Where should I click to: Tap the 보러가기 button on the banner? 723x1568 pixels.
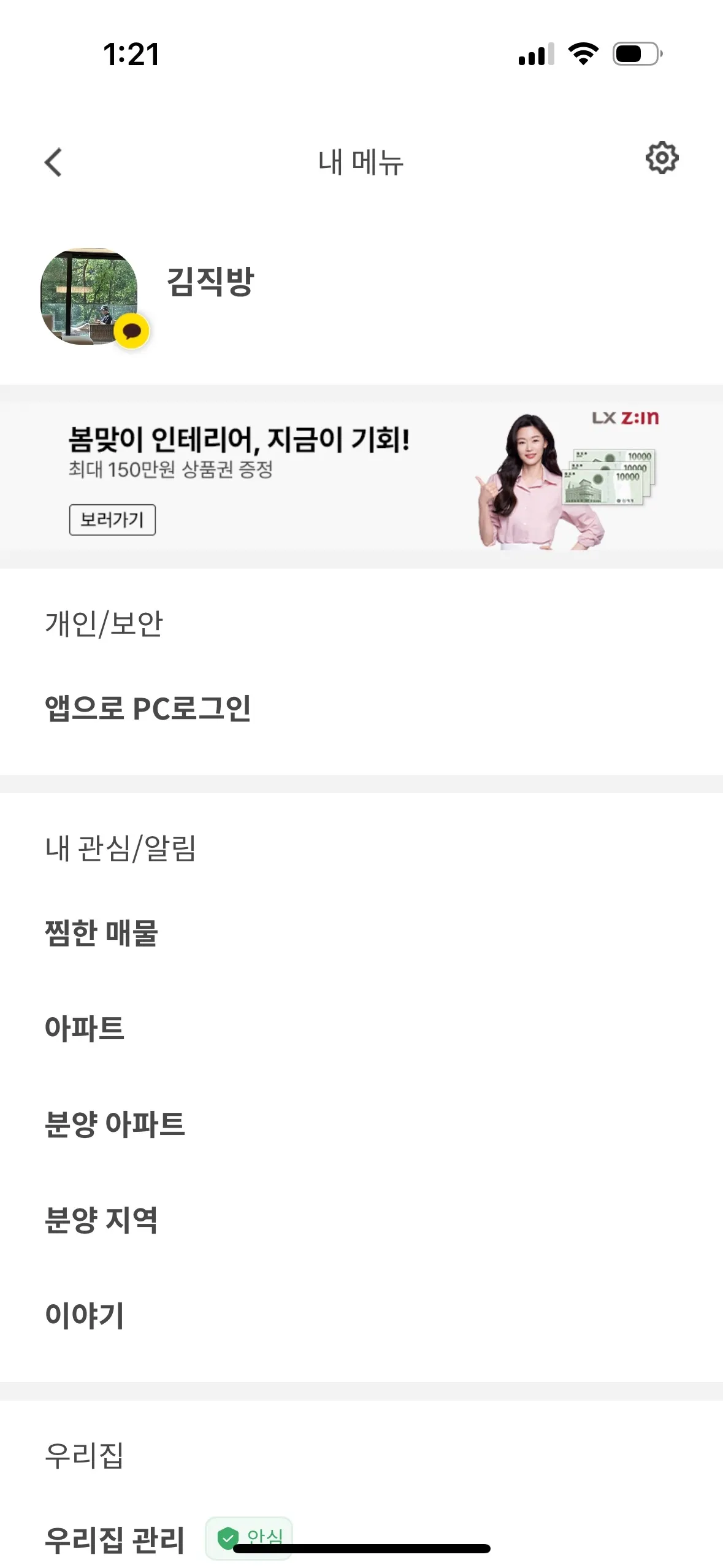click(112, 520)
